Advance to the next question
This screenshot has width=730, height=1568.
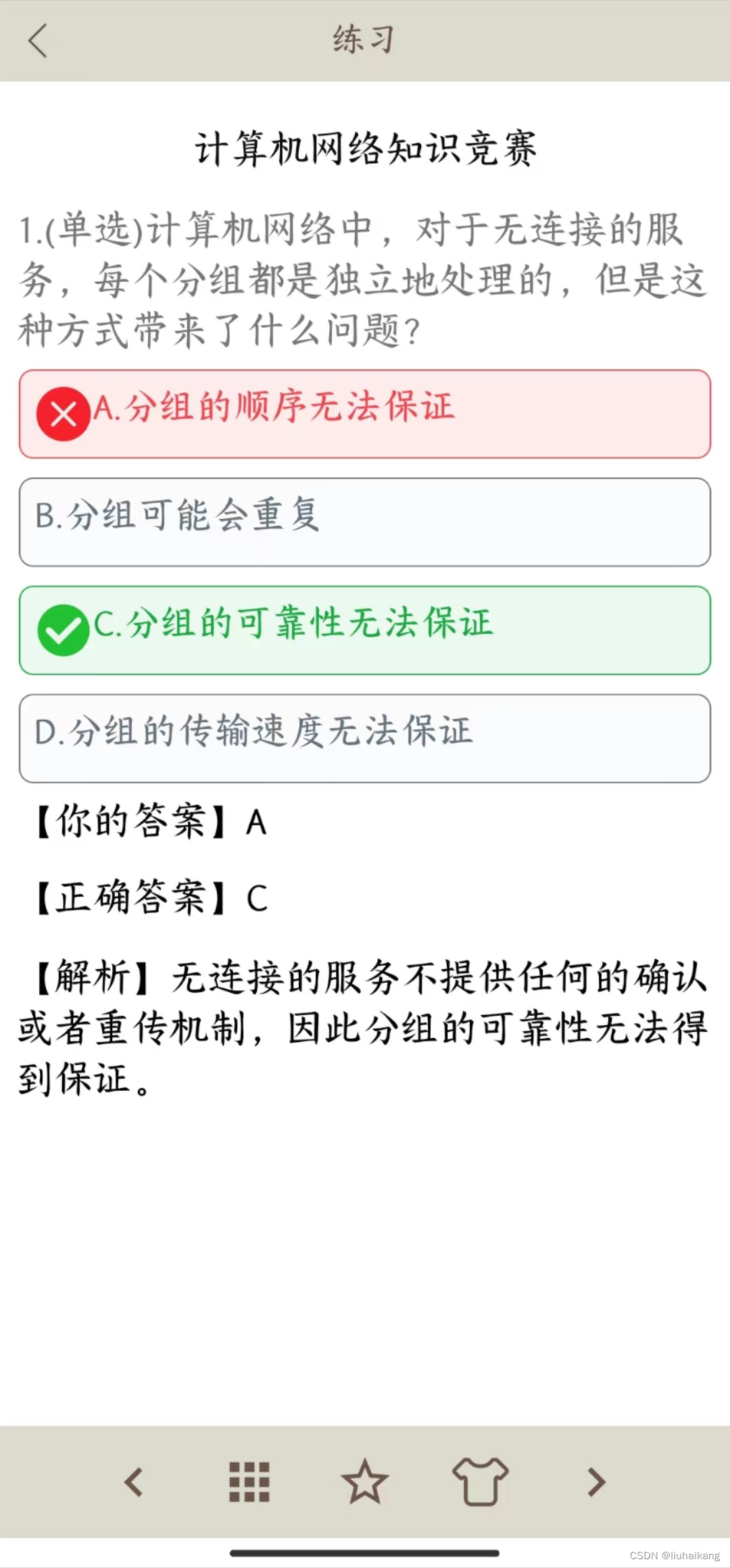[596, 1481]
